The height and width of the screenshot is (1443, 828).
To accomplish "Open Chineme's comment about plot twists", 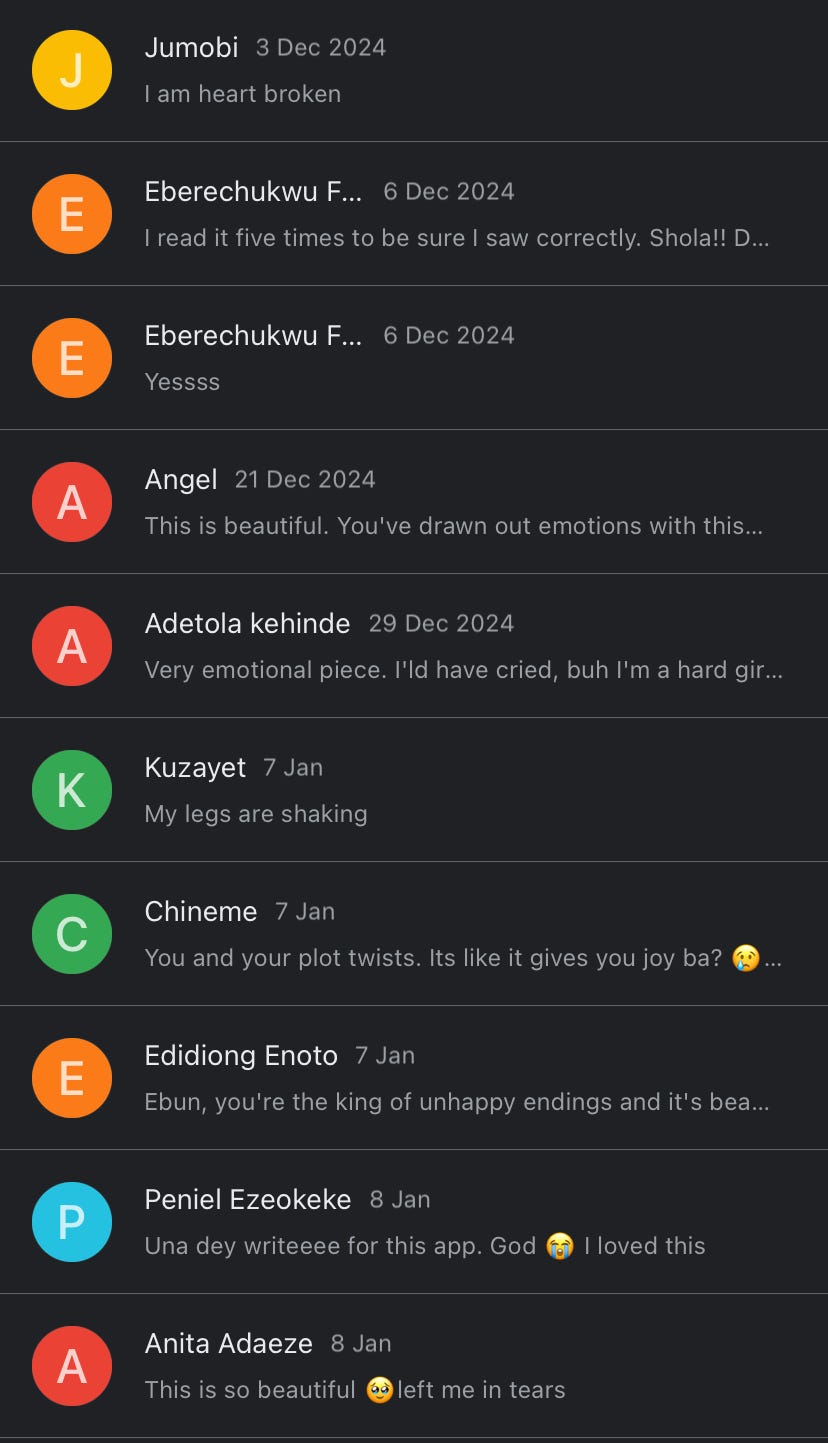I will 414,934.
